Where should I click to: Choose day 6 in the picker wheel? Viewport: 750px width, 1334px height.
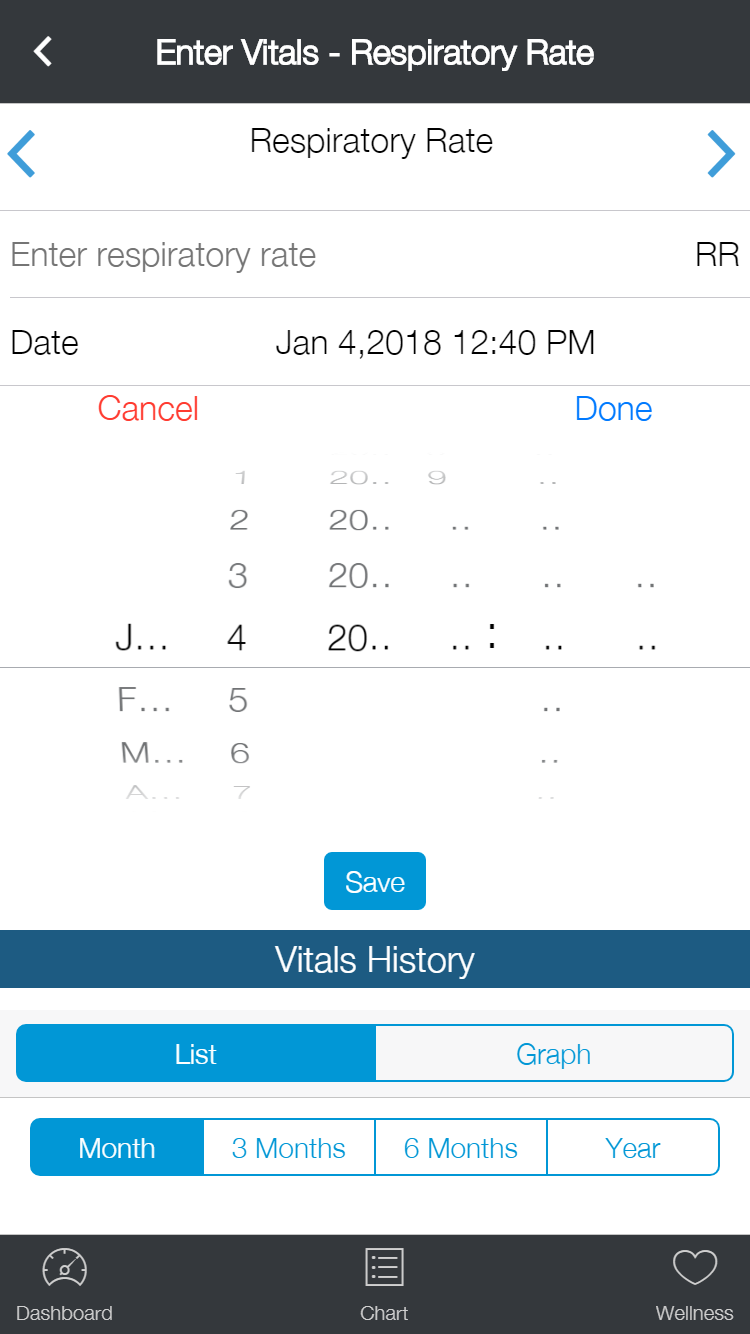[x=237, y=753]
